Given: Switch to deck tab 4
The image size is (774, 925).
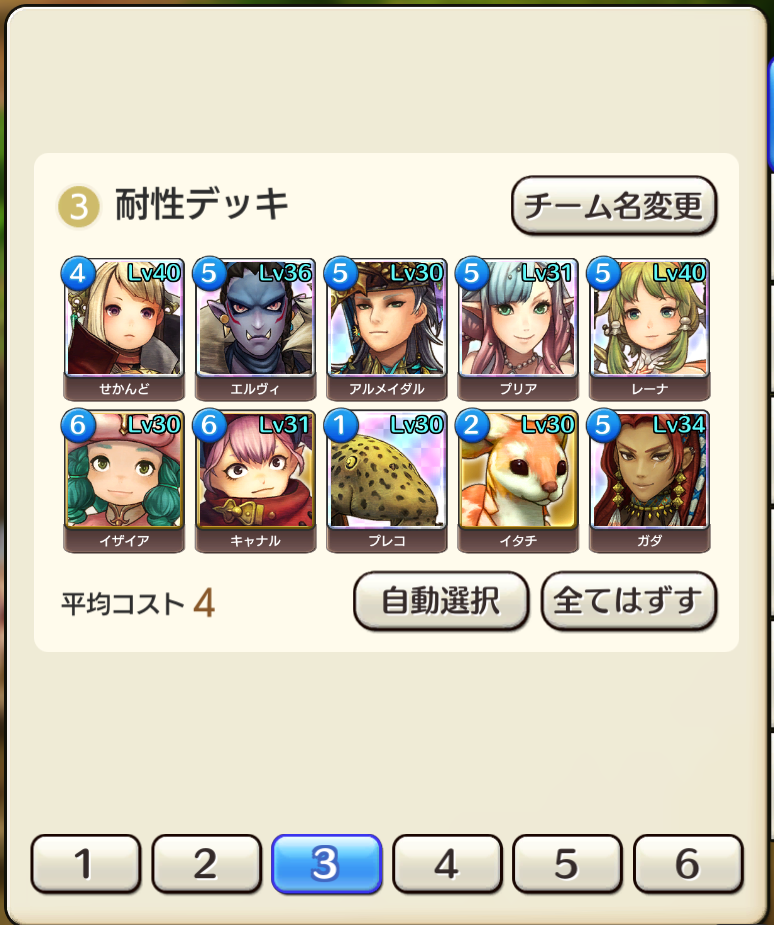Looking at the screenshot, I should point(447,863).
